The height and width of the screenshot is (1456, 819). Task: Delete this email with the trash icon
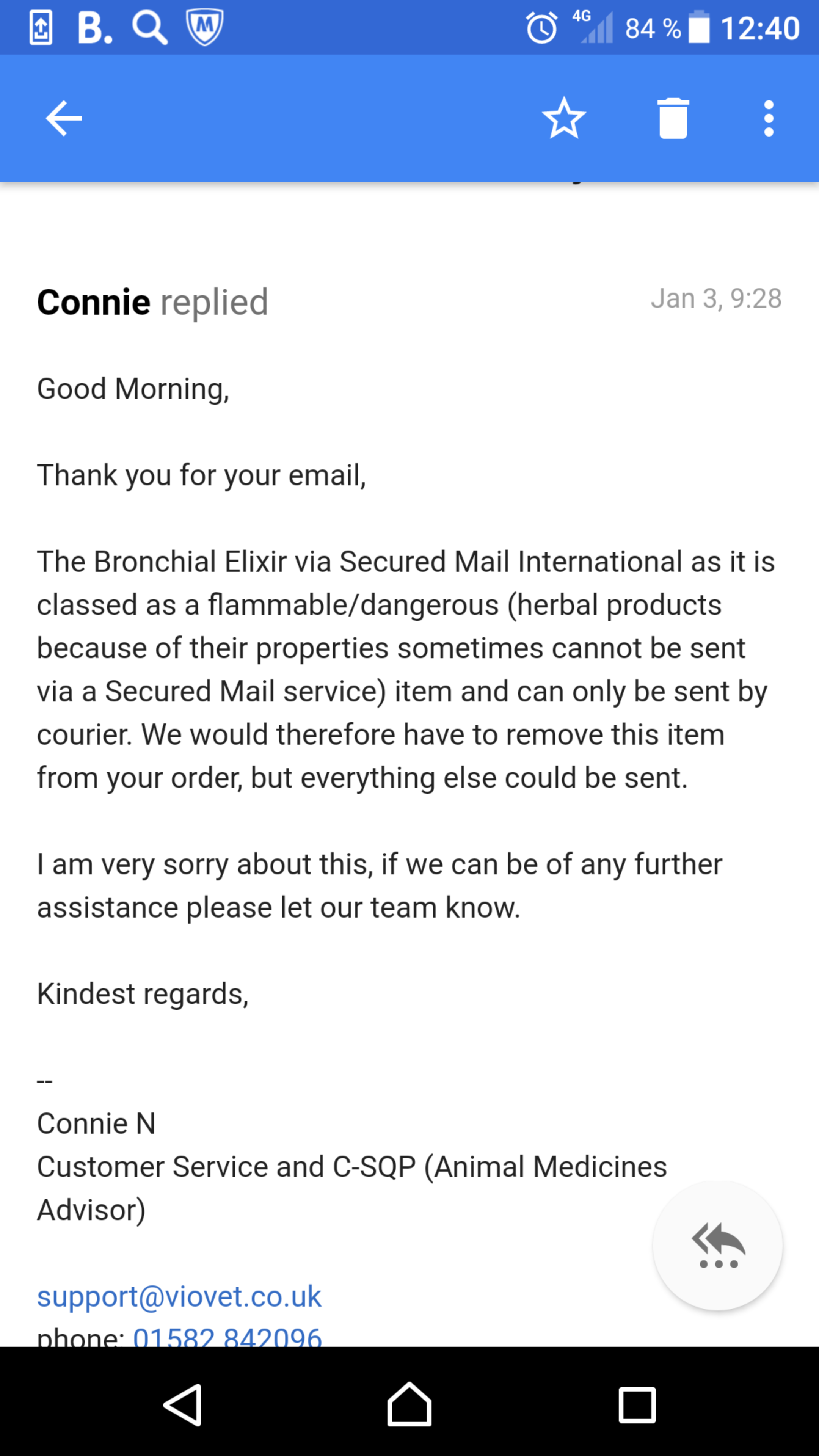(x=673, y=118)
